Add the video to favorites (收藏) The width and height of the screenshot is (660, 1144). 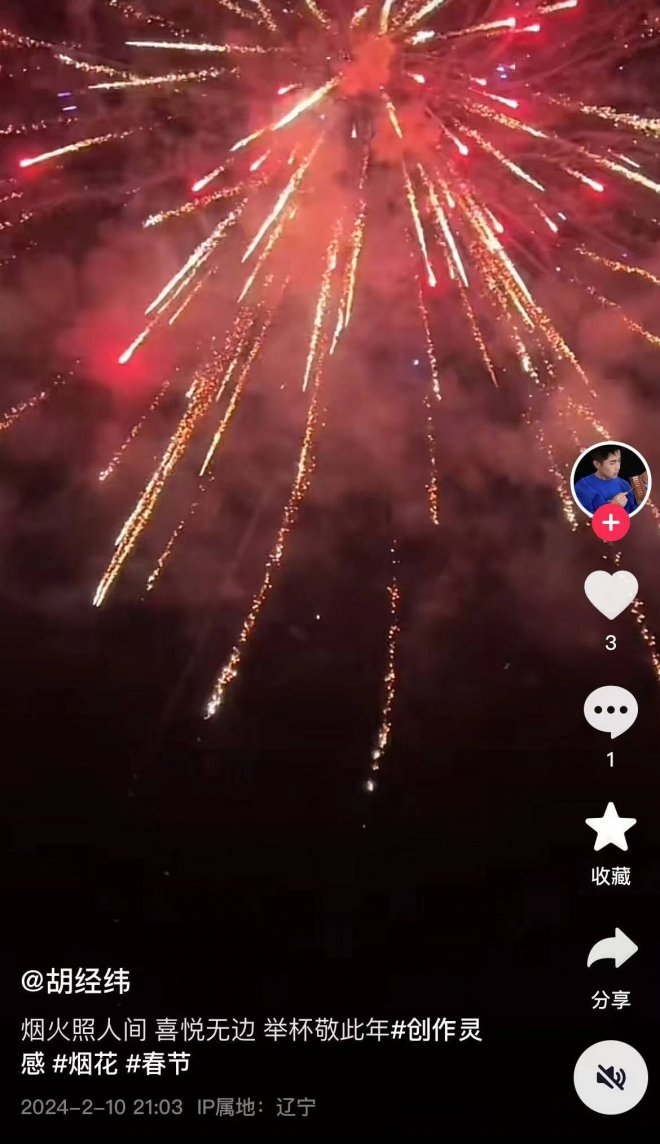[610, 828]
